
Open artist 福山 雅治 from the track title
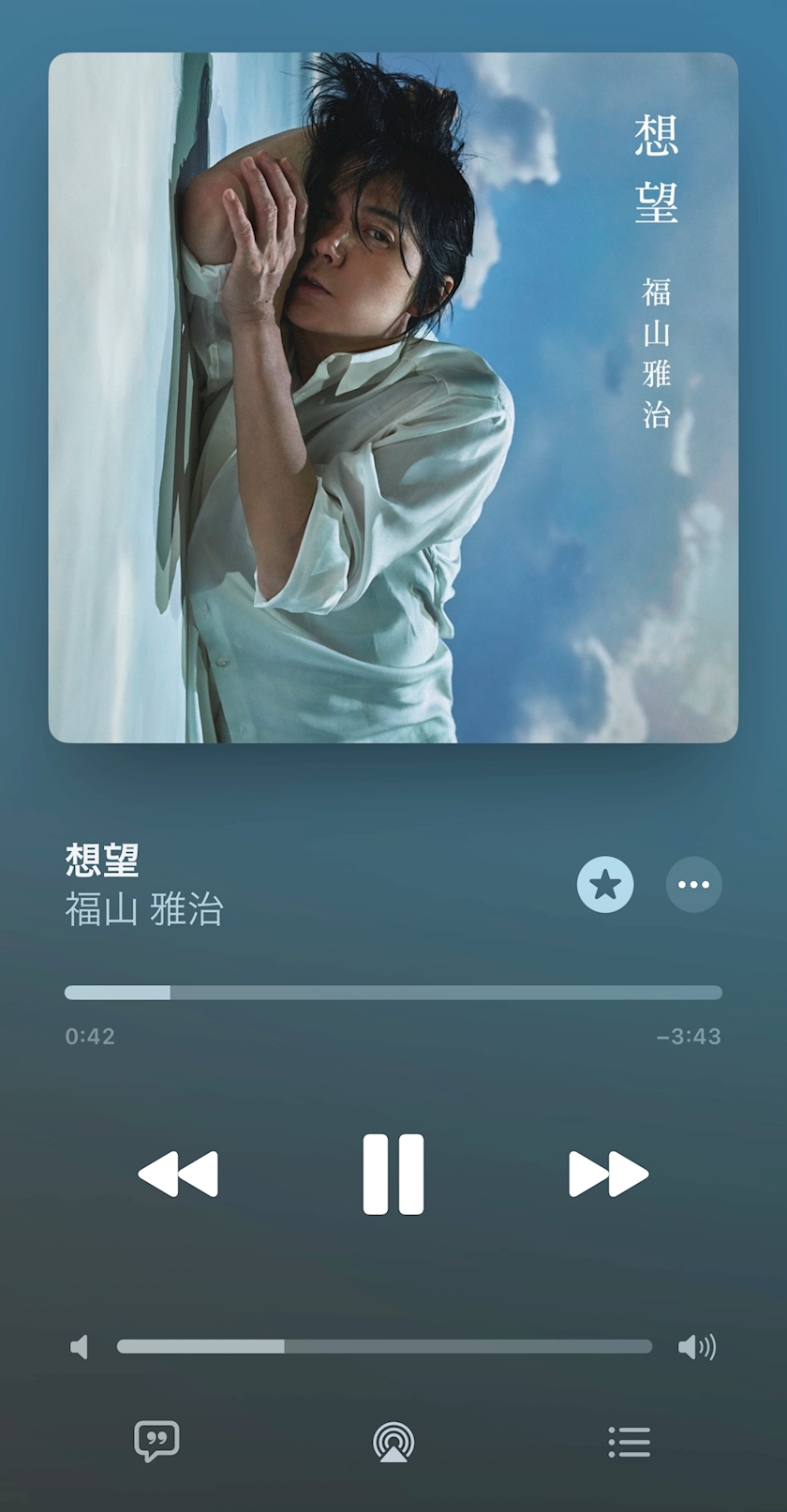pos(144,909)
